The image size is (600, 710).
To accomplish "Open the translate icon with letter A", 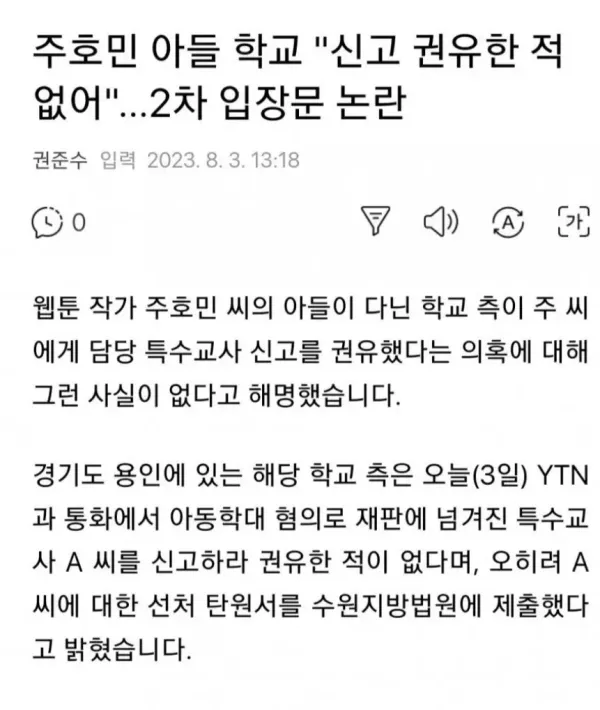I will [508, 221].
